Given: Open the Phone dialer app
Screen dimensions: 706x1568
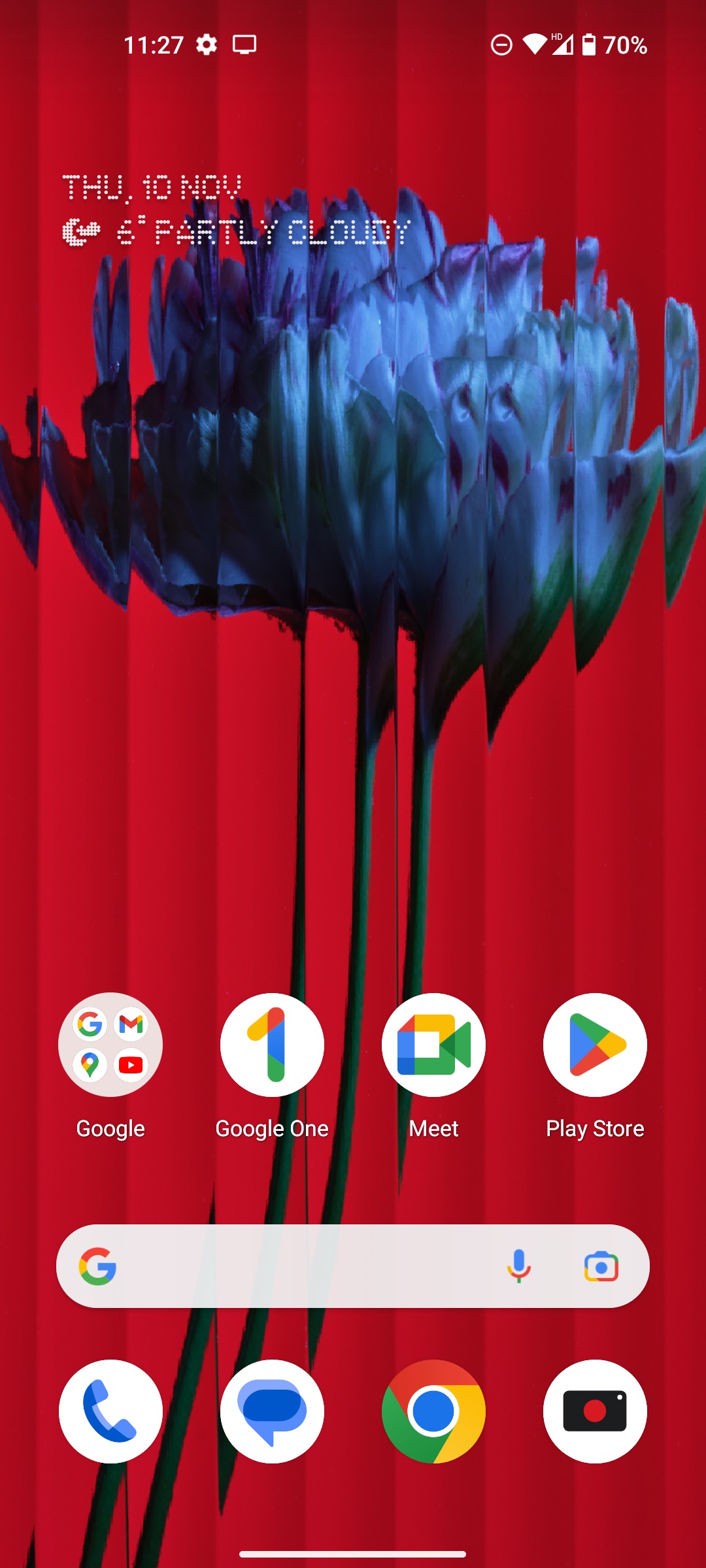Looking at the screenshot, I should (x=110, y=1411).
